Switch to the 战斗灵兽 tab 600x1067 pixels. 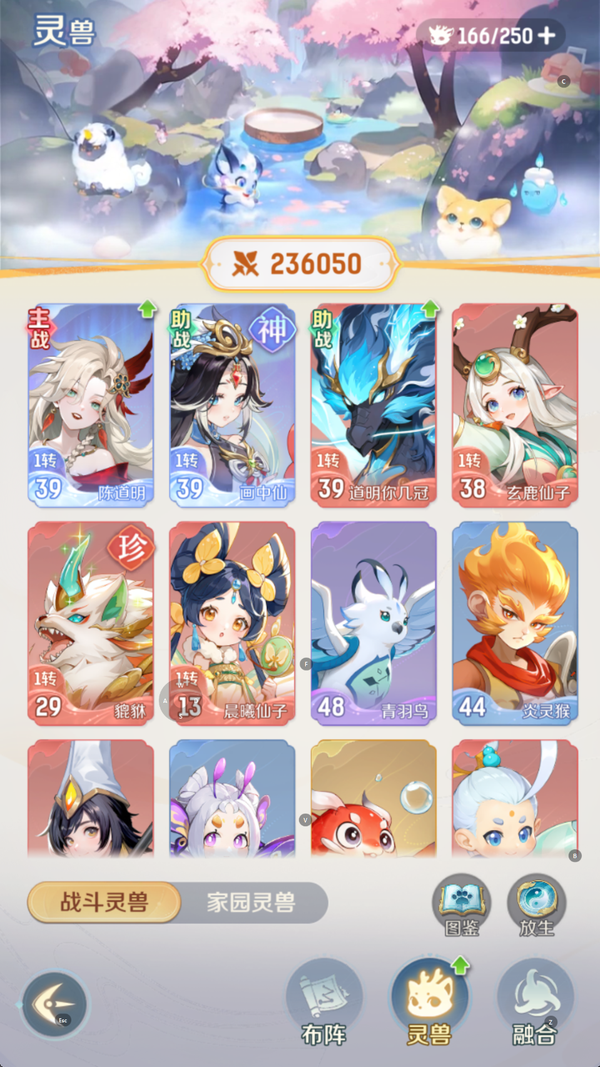click(x=104, y=903)
